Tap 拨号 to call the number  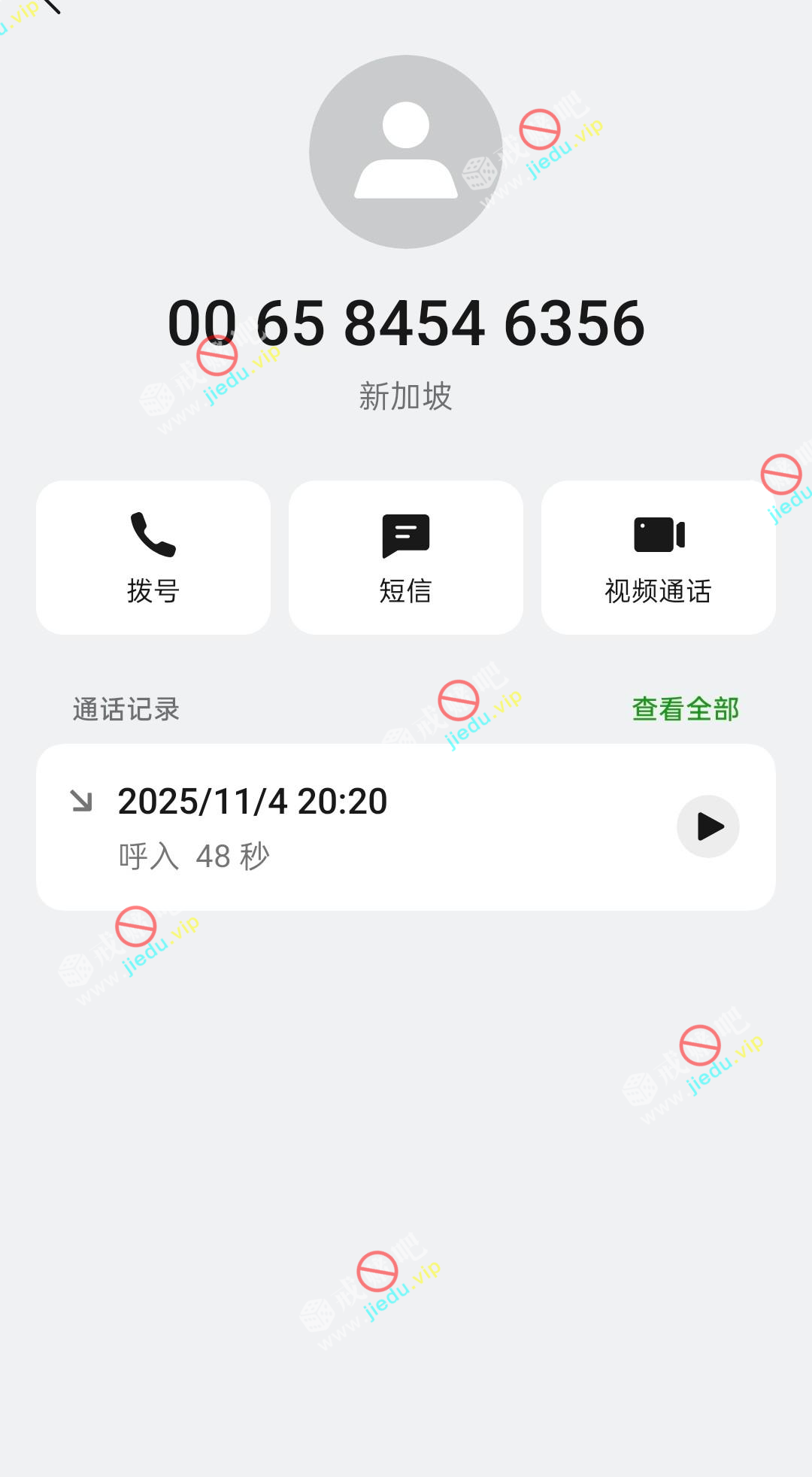point(153,557)
